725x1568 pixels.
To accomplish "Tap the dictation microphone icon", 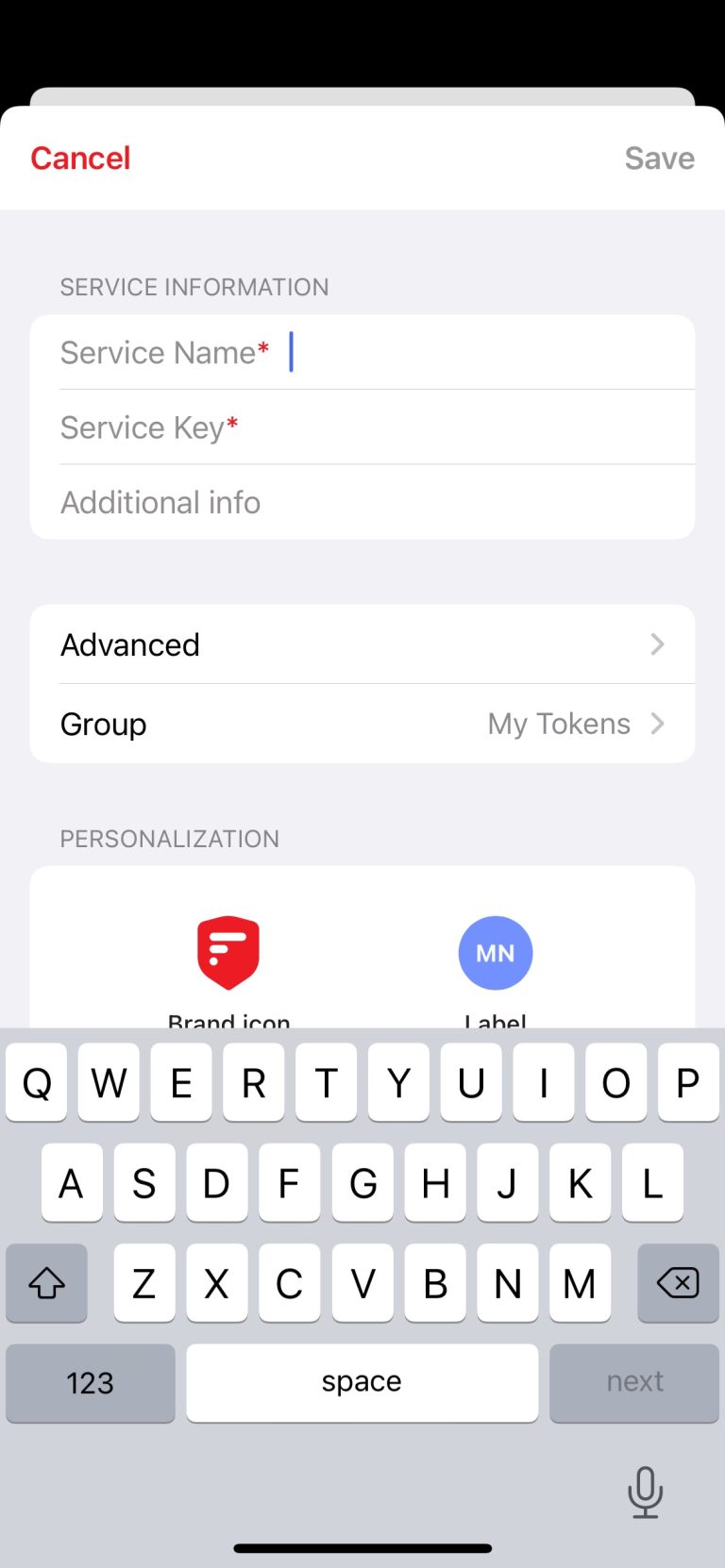I will pos(645,1493).
